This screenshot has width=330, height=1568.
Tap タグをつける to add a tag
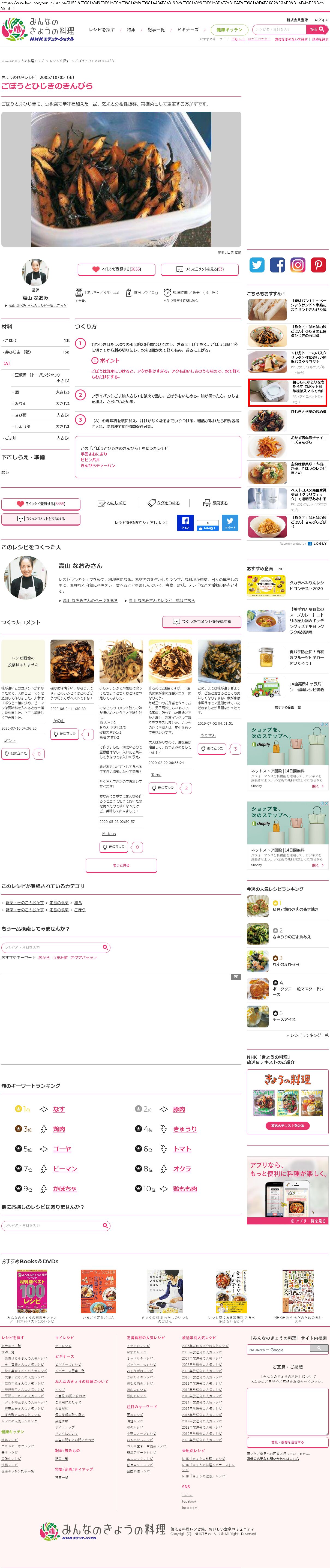click(164, 503)
